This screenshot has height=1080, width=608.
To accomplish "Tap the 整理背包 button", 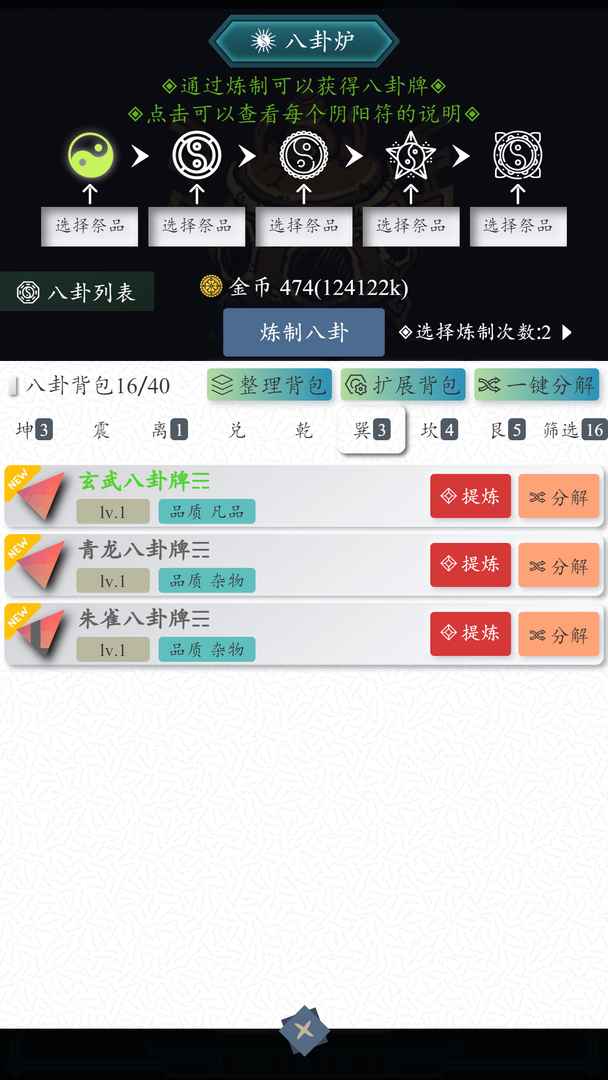I will coord(269,385).
